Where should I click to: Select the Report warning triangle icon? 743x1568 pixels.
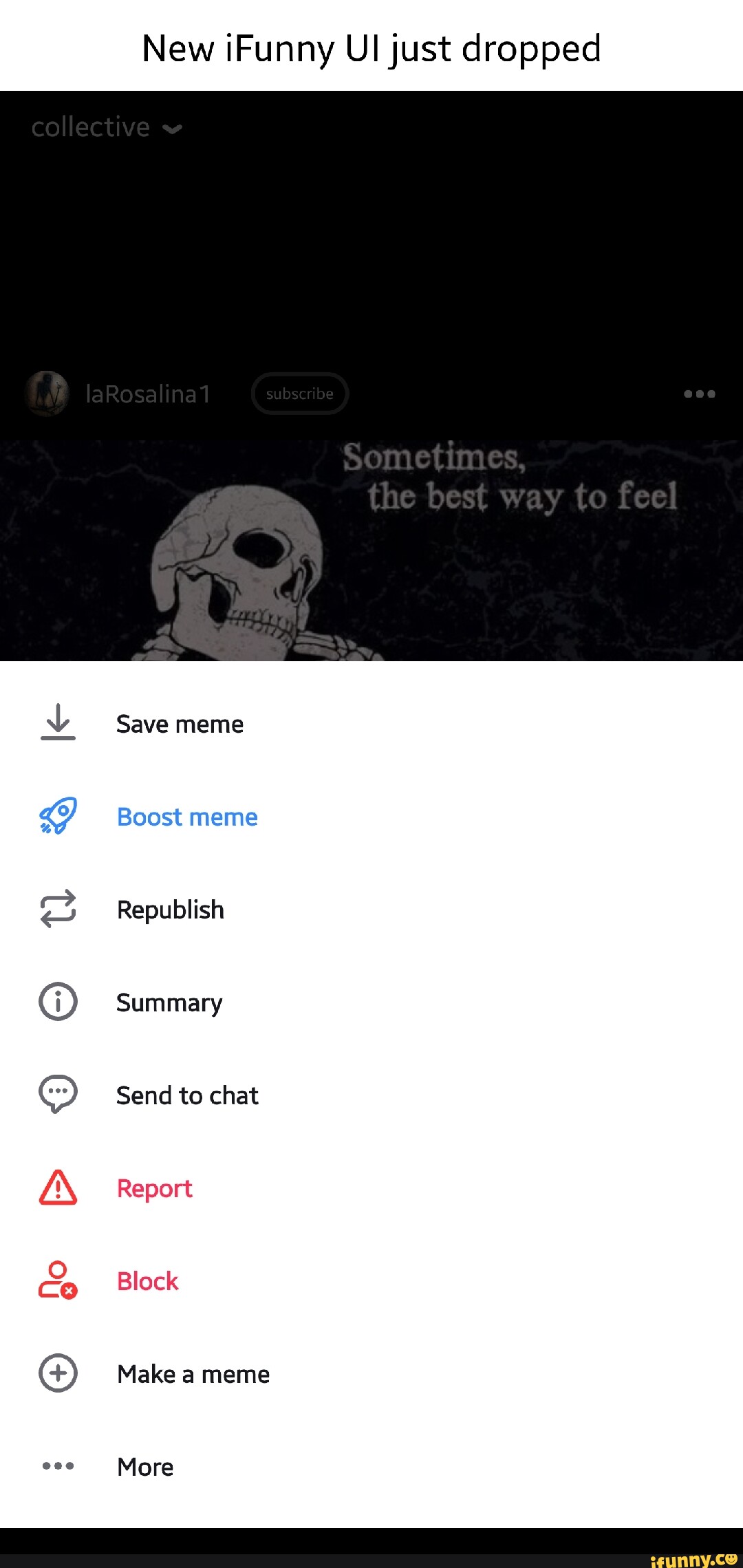click(x=58, y=1188)
